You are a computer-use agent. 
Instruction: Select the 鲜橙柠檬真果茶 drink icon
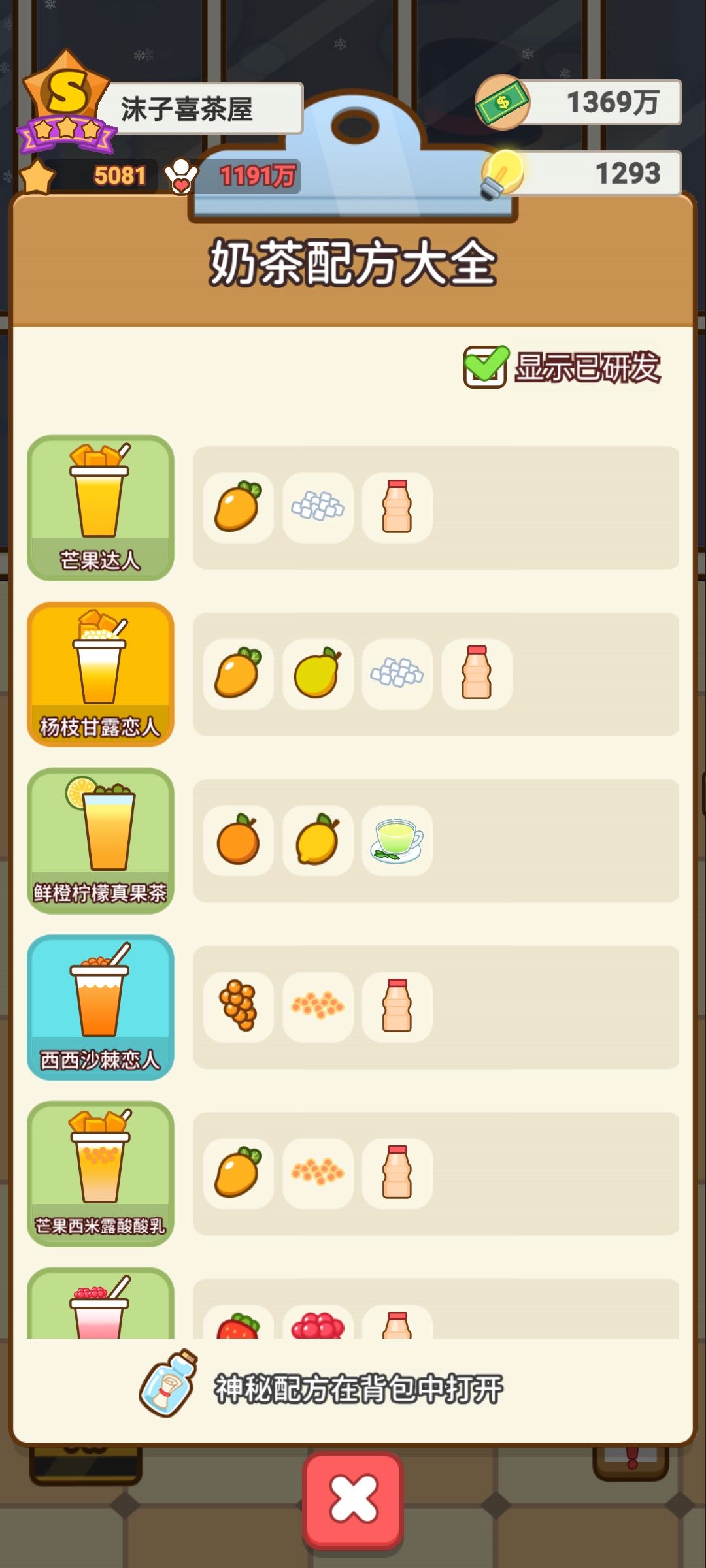[101, 840]
